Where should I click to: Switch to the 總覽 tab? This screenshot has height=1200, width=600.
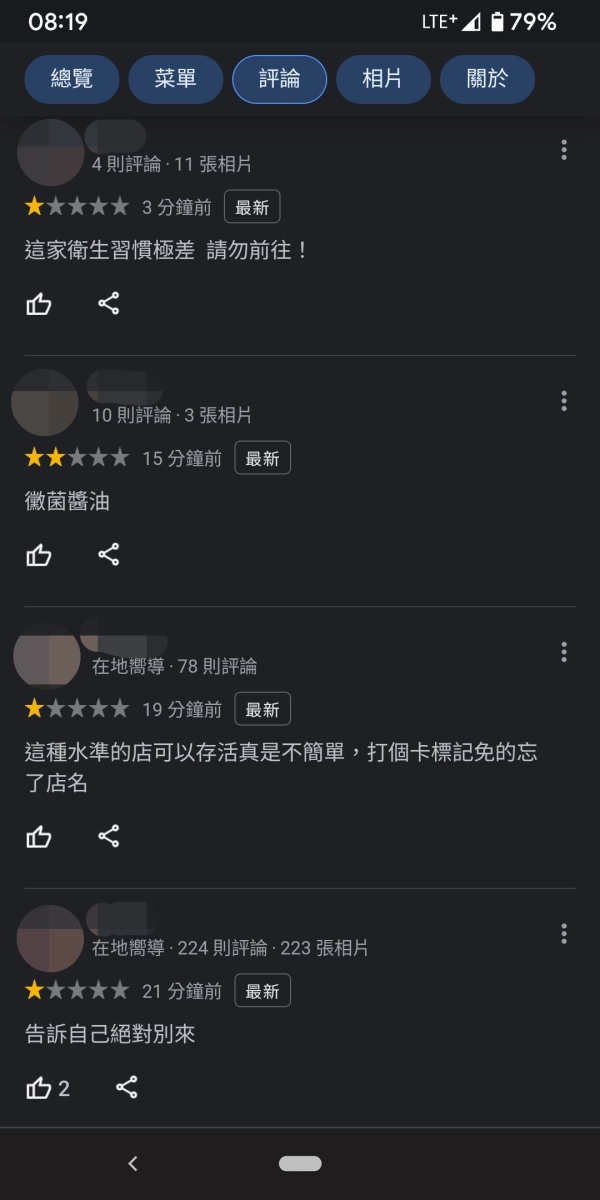pos(72,80)
